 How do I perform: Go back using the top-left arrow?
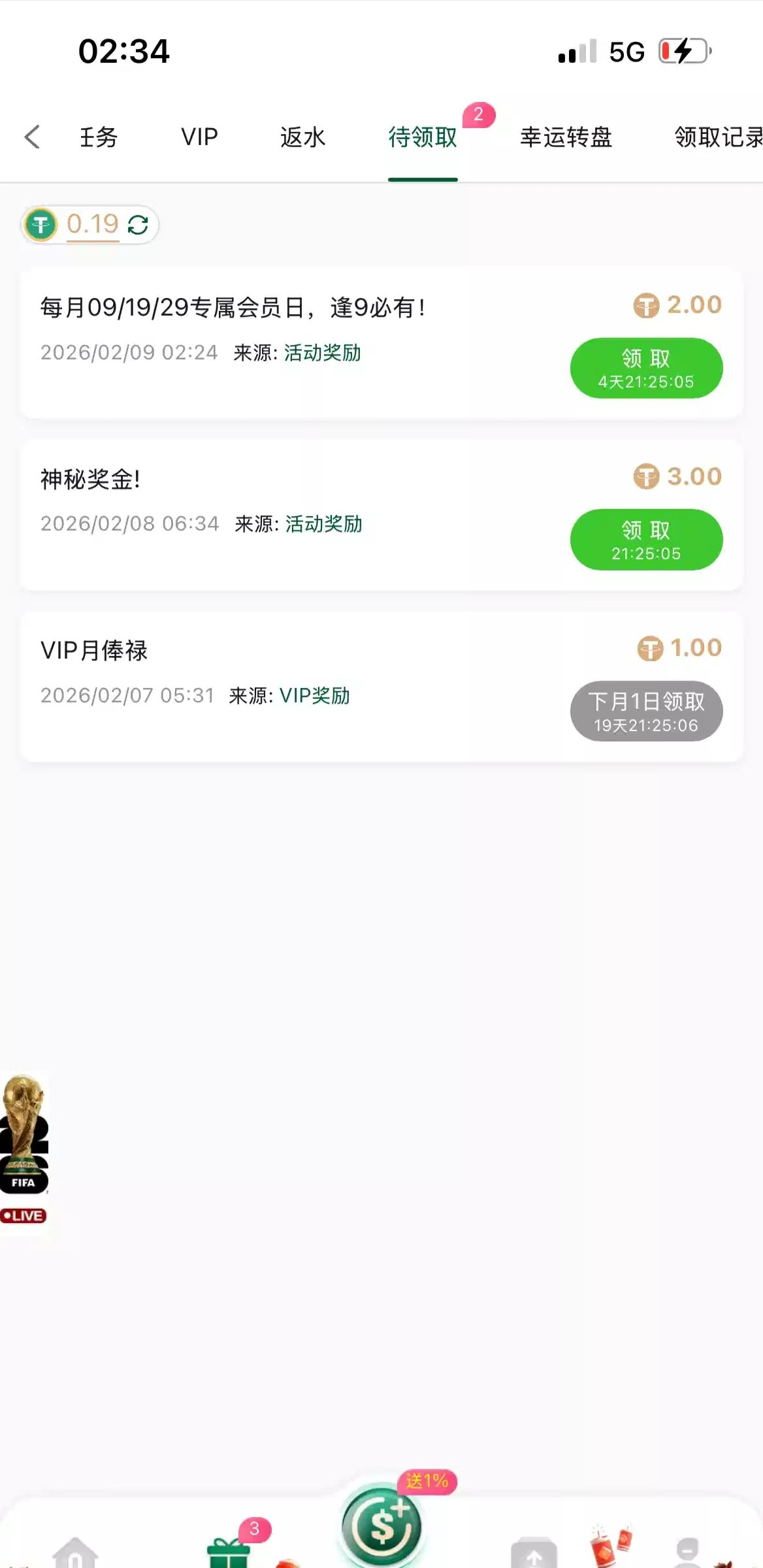coord(33,137)
